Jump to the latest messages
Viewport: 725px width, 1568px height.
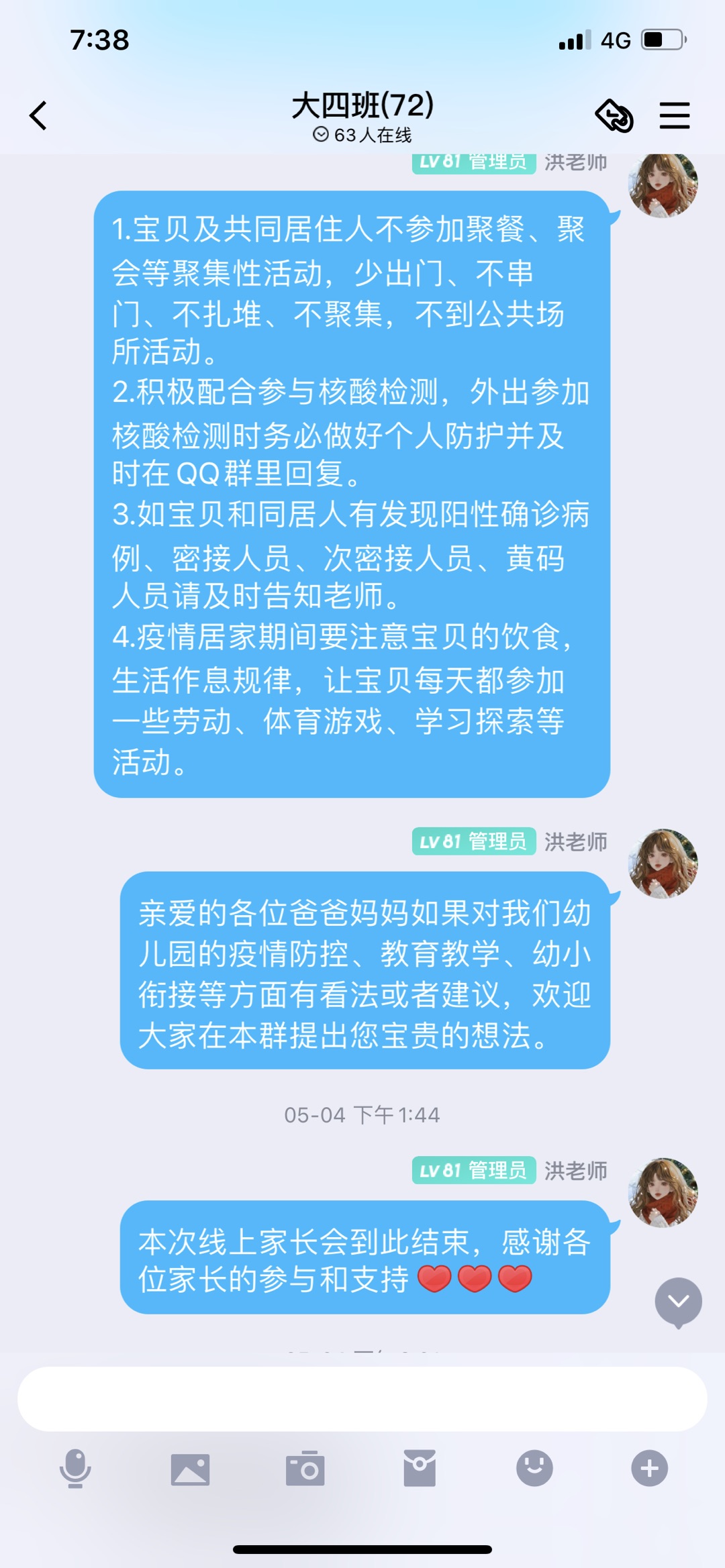(678, 1302)
